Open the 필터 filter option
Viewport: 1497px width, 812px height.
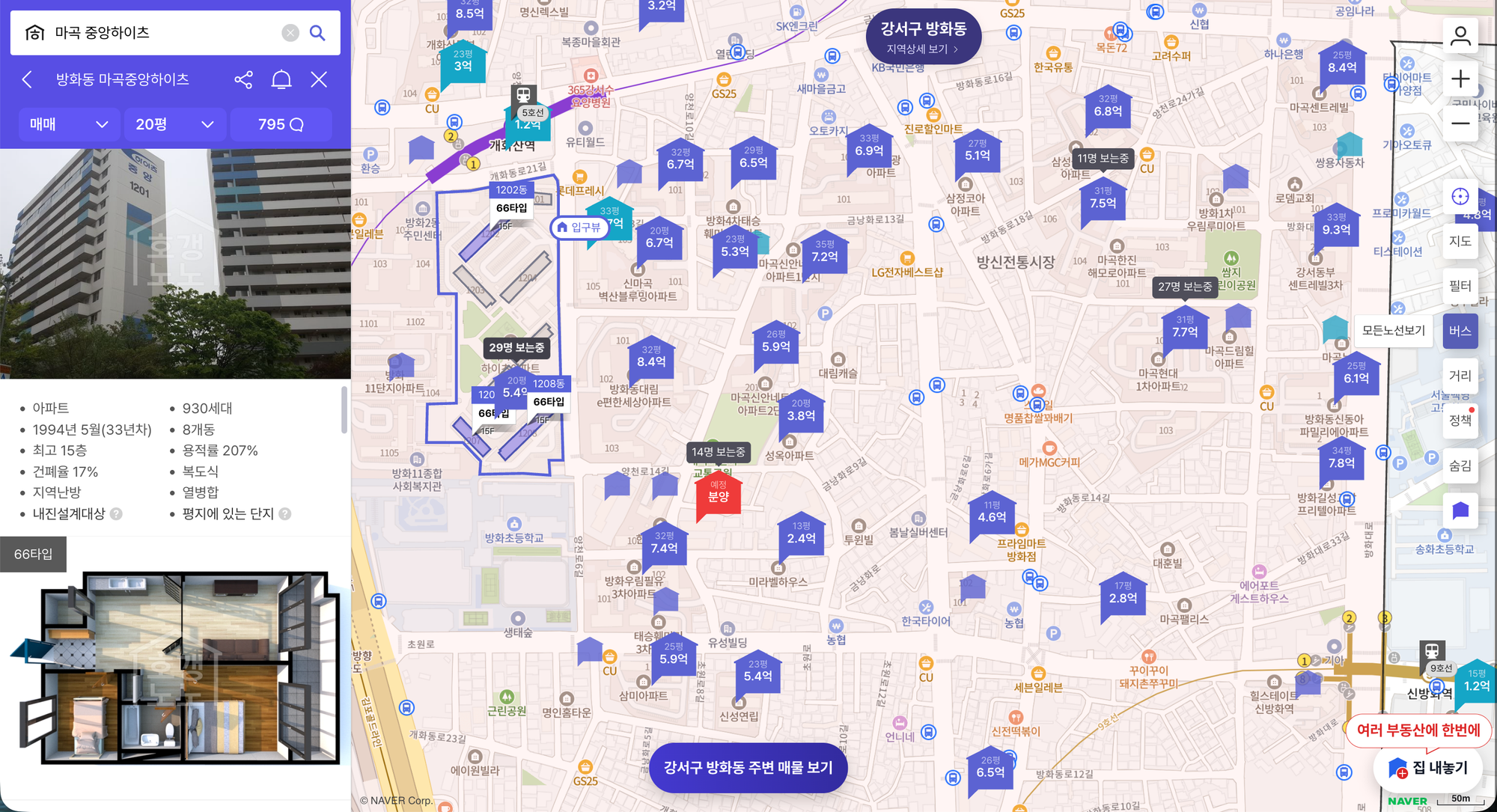(1460, 286)
